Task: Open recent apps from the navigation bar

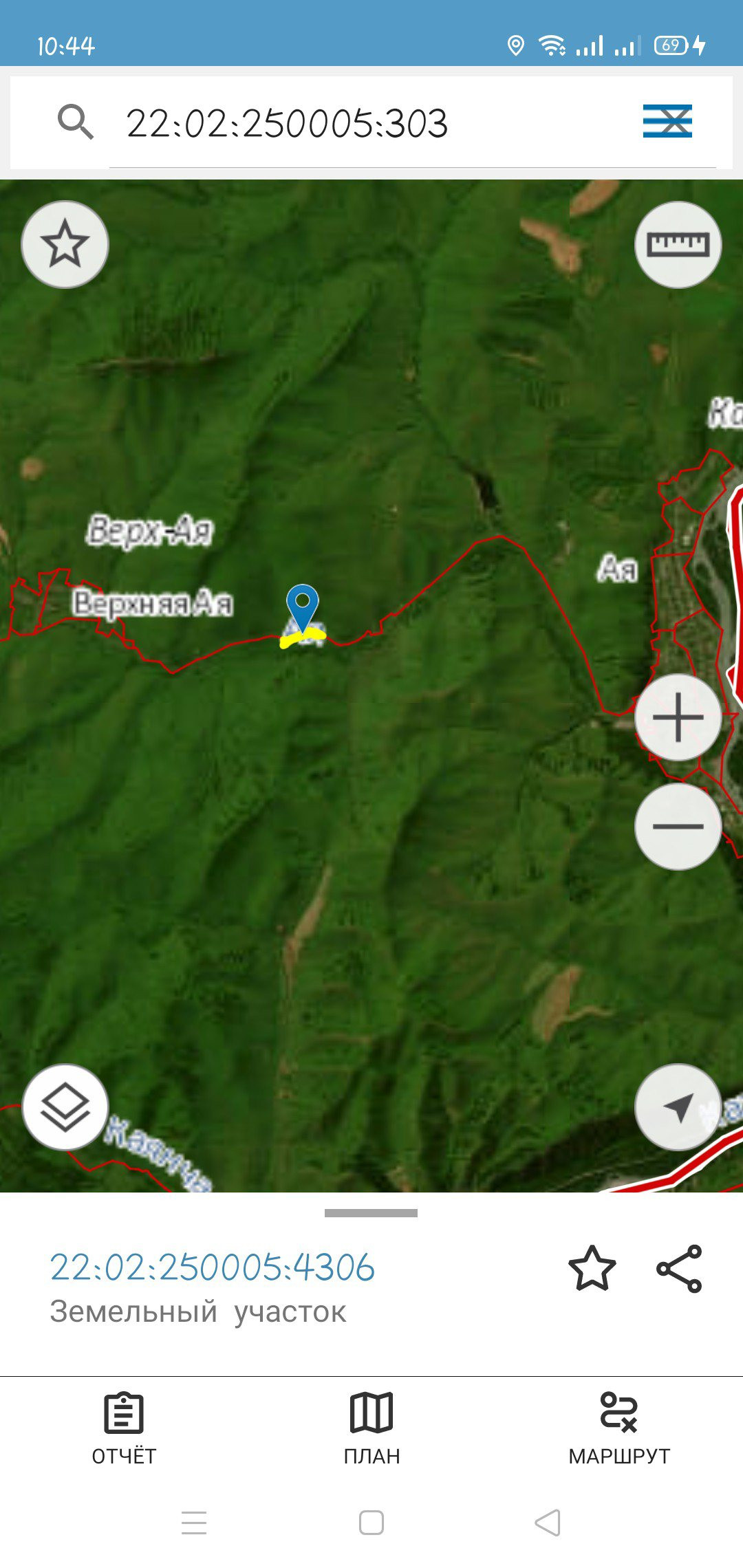Action: [x=194, y=1523]
